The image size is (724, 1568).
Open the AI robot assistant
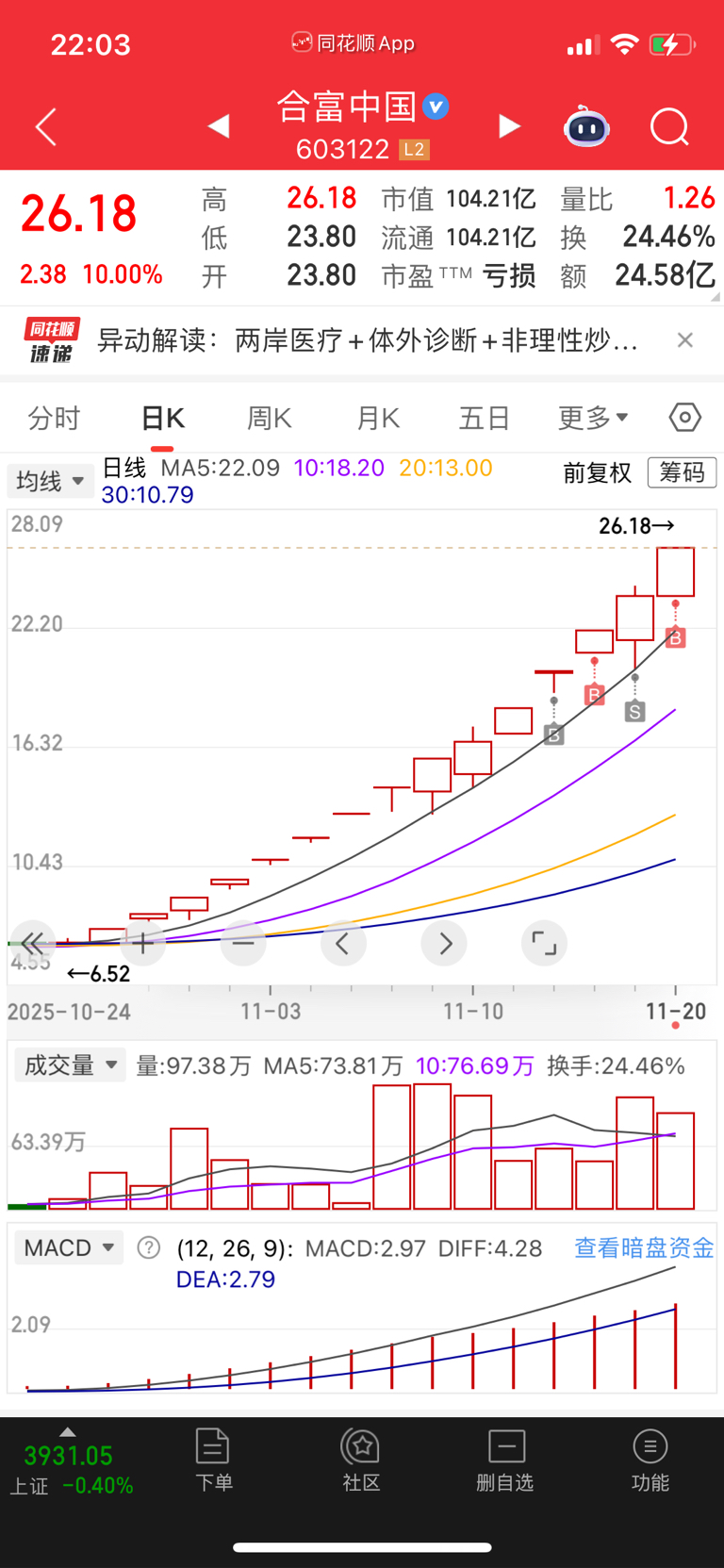point(586,126)
